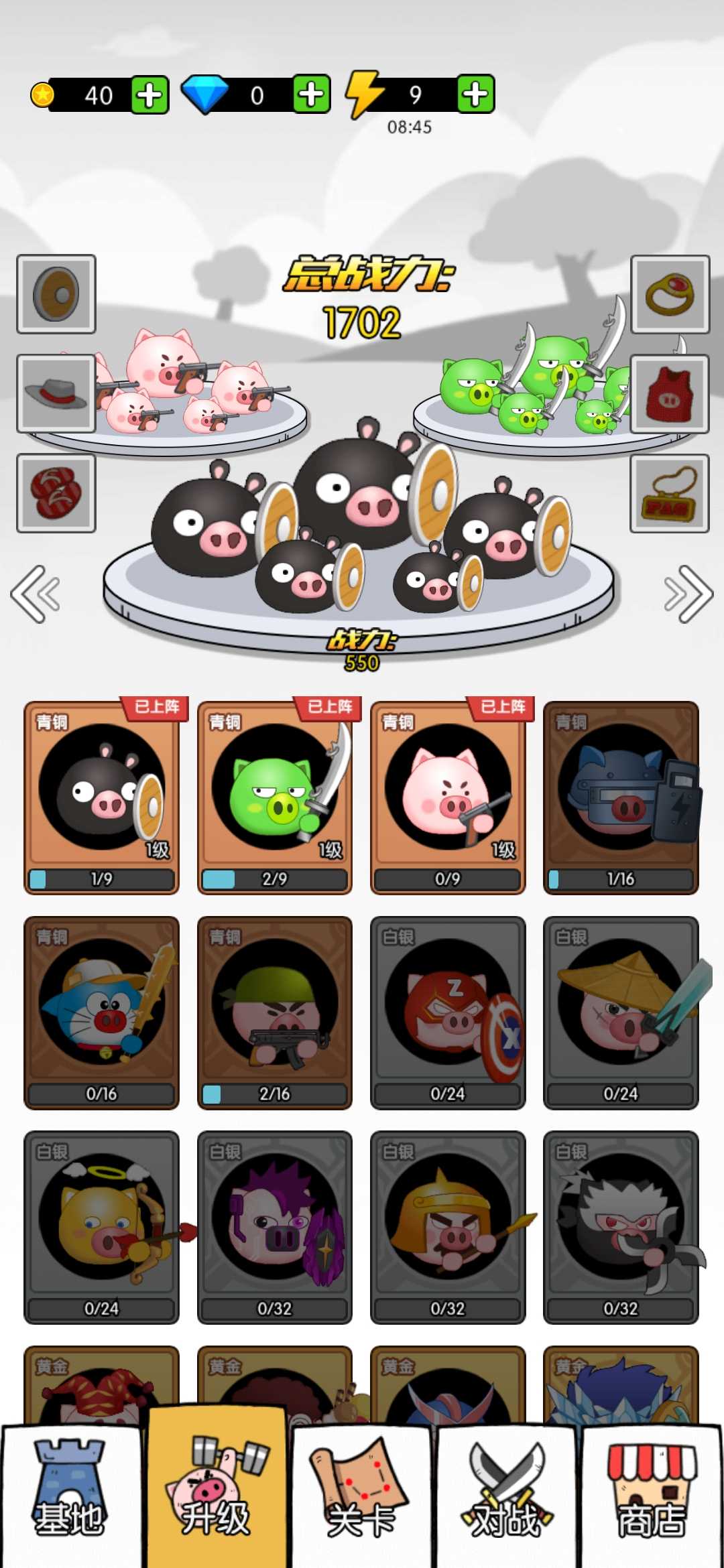Screen dimensions: 724x1568
Task: Switch to the 关卡 tab
Action: pos(361,1498)
